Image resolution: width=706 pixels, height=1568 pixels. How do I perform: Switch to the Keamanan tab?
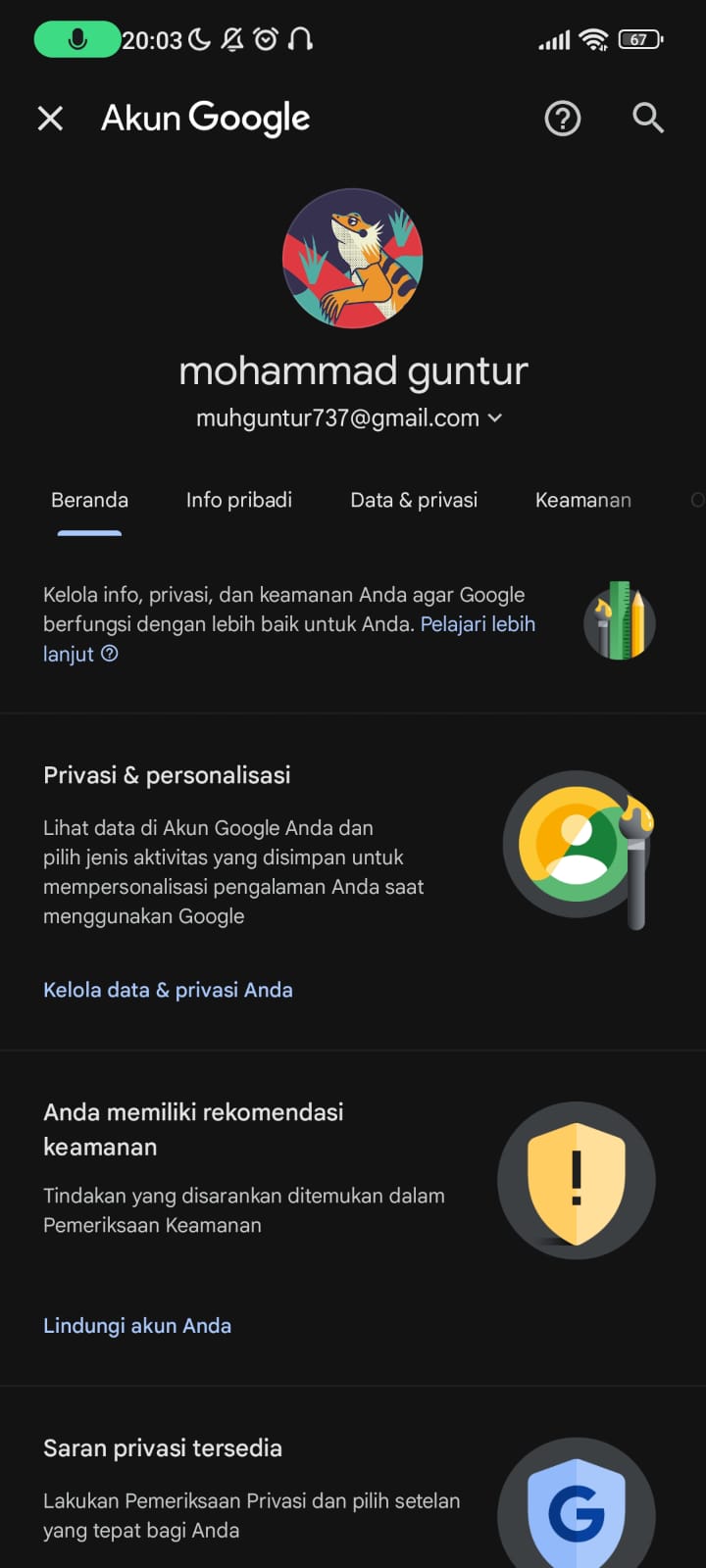pyautogui.click(x=583, y=500)
